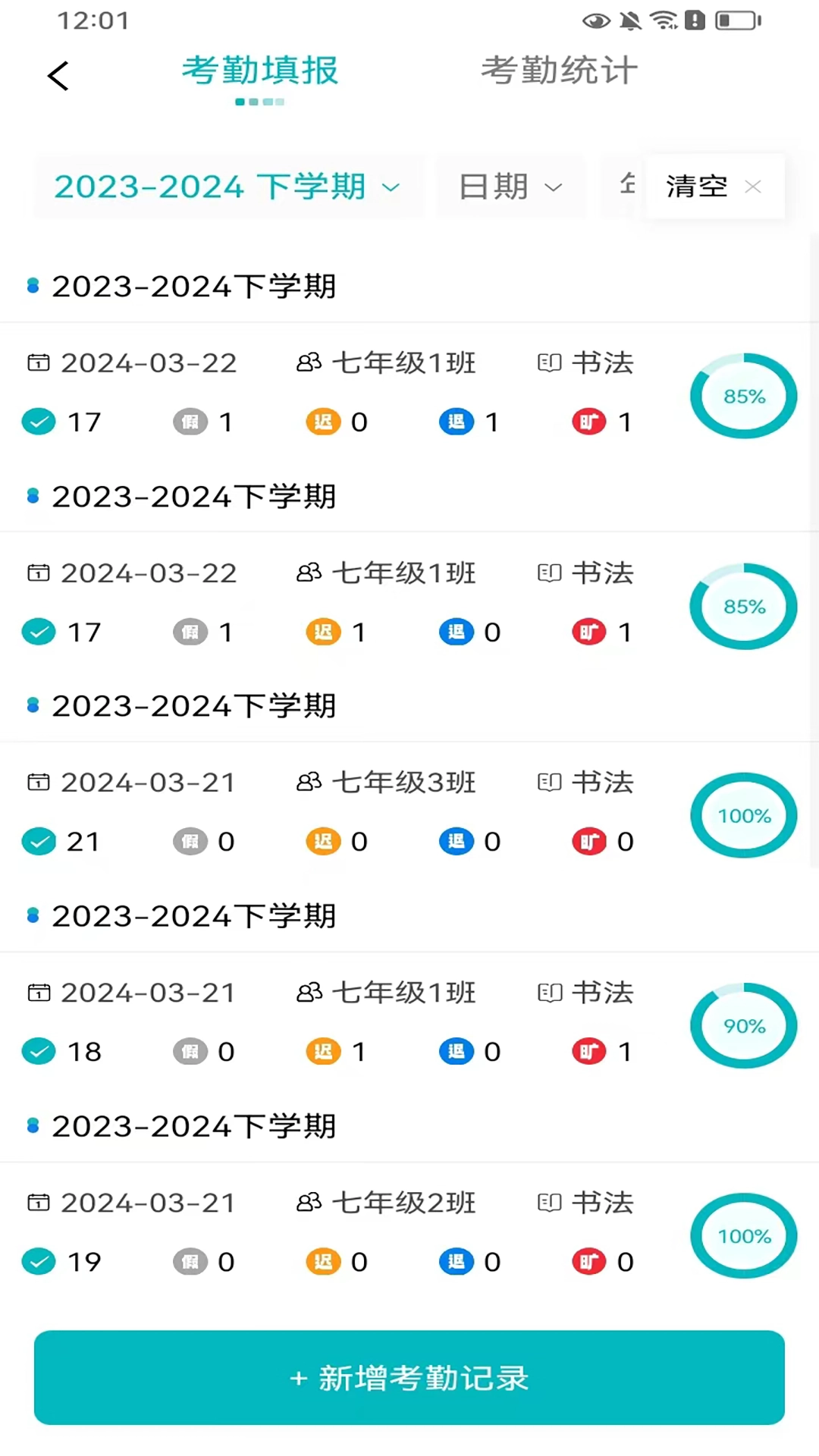Click the people icon next to 七年级1班
The image size is (819, 1456).
click(308, 362)
